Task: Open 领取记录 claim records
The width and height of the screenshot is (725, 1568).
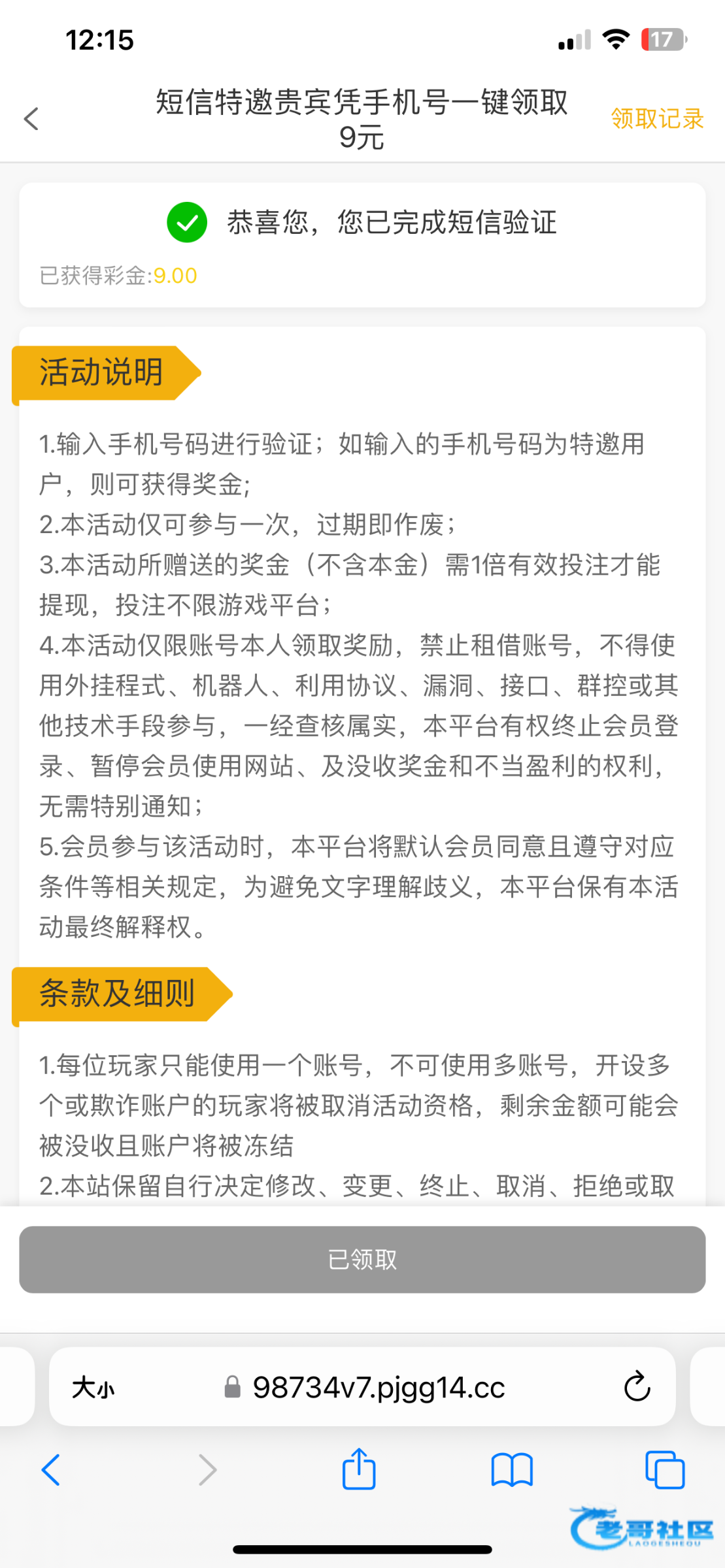Action: coord(656,119)
